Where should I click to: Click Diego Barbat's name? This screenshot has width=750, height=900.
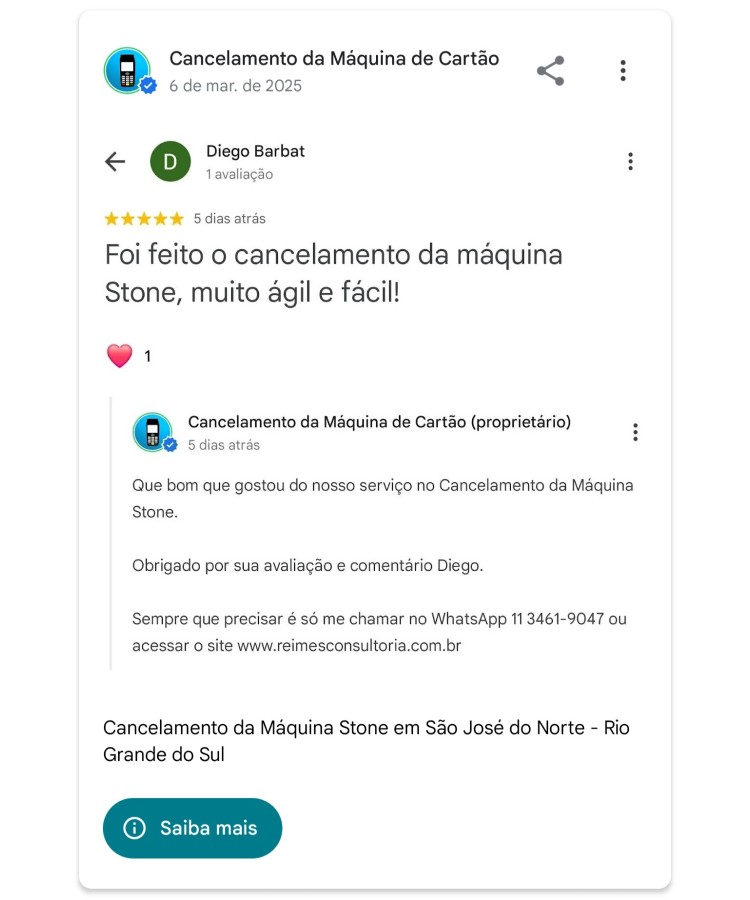click(x=256, y=151)
